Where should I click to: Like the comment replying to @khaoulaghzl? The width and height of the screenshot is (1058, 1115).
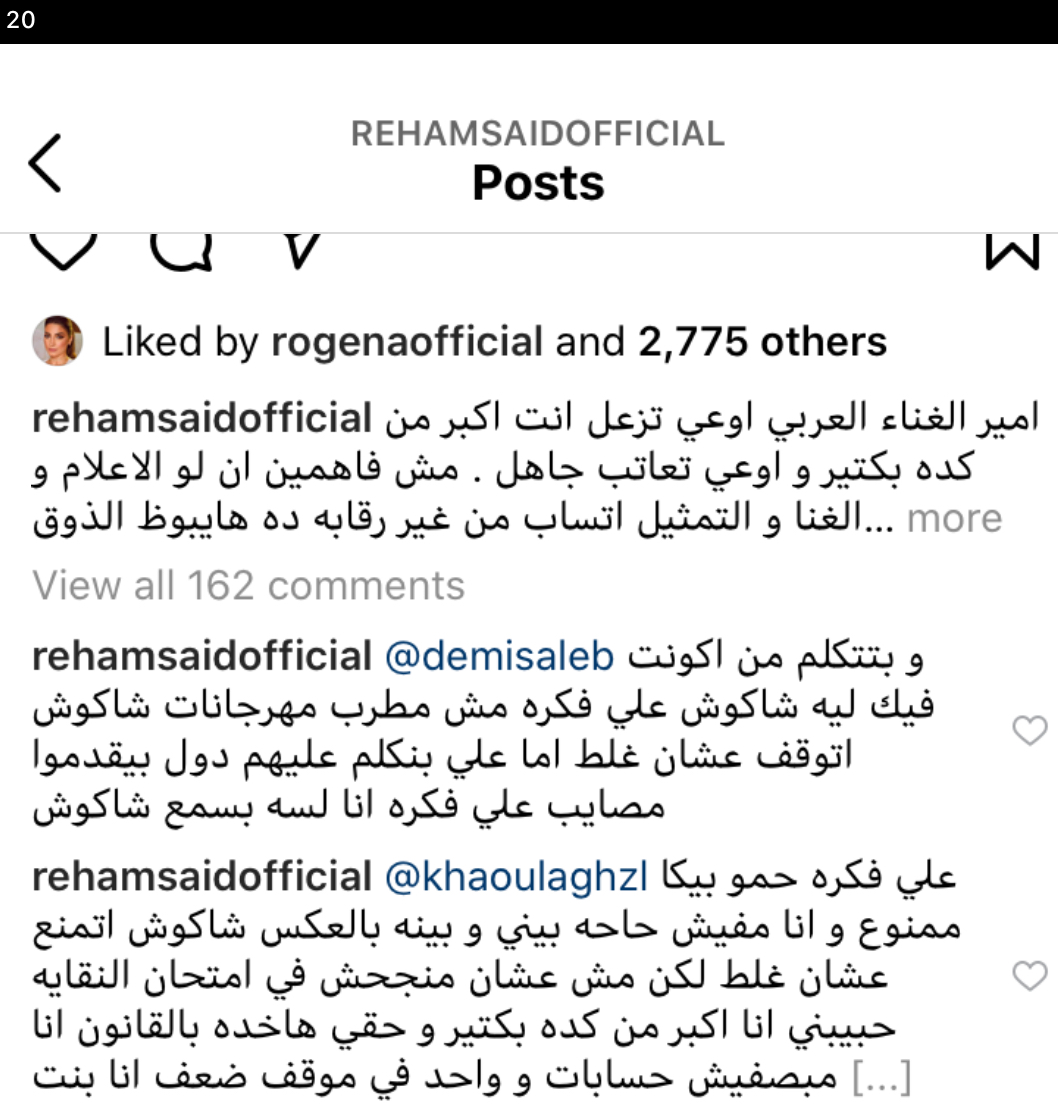click(x=1029, y=975)
